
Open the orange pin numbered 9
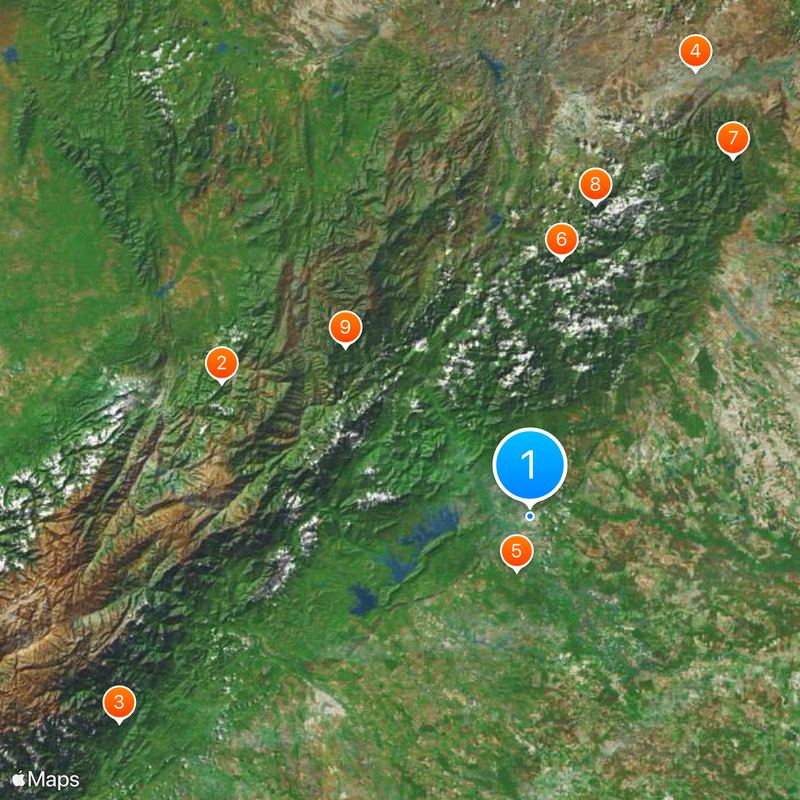point(345,327)
